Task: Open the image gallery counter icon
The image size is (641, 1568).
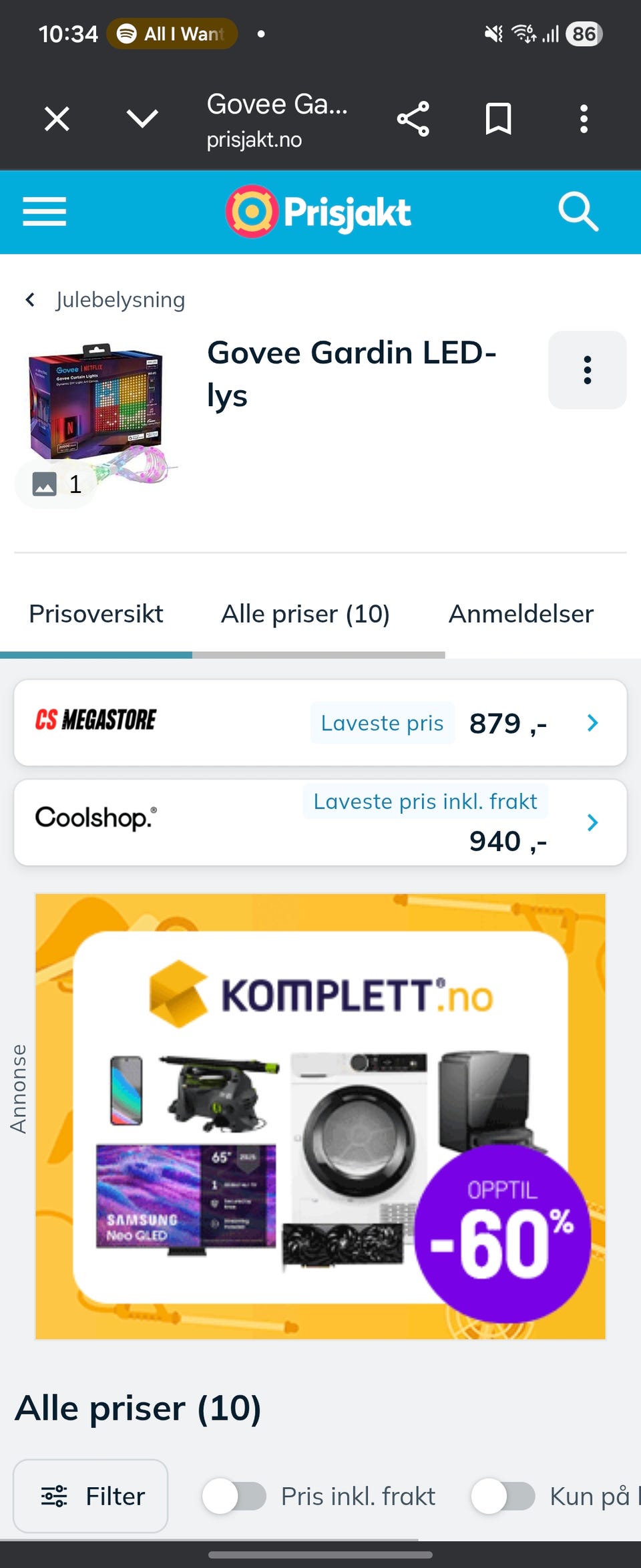Action: click(x=55, y=483)
